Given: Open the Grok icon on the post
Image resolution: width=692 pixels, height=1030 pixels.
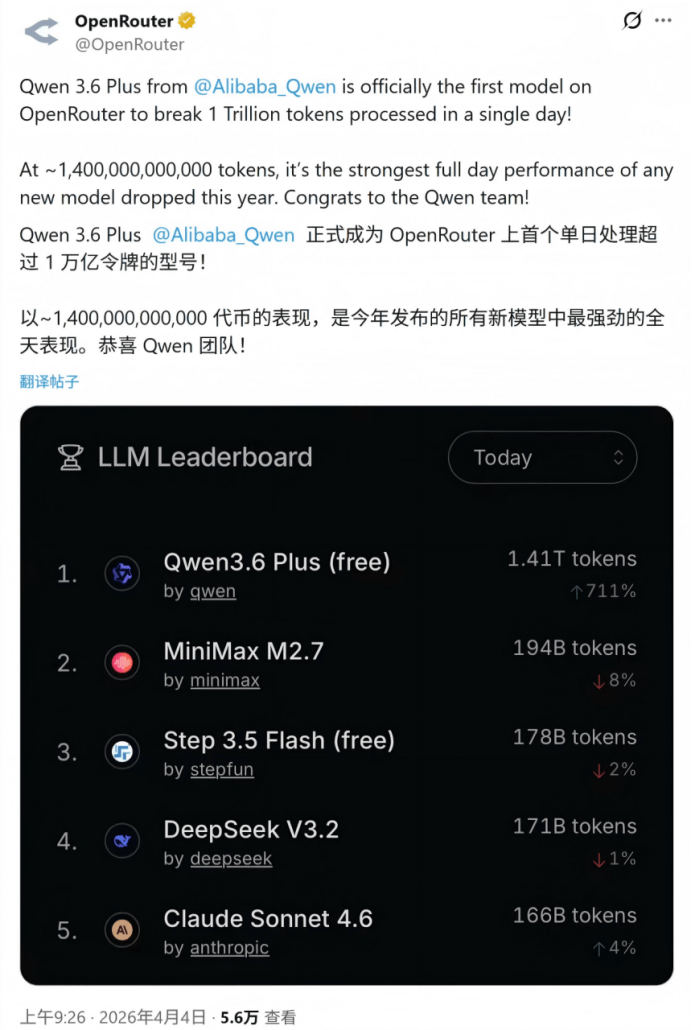Looking at the screenshot, I should [631, 21].
